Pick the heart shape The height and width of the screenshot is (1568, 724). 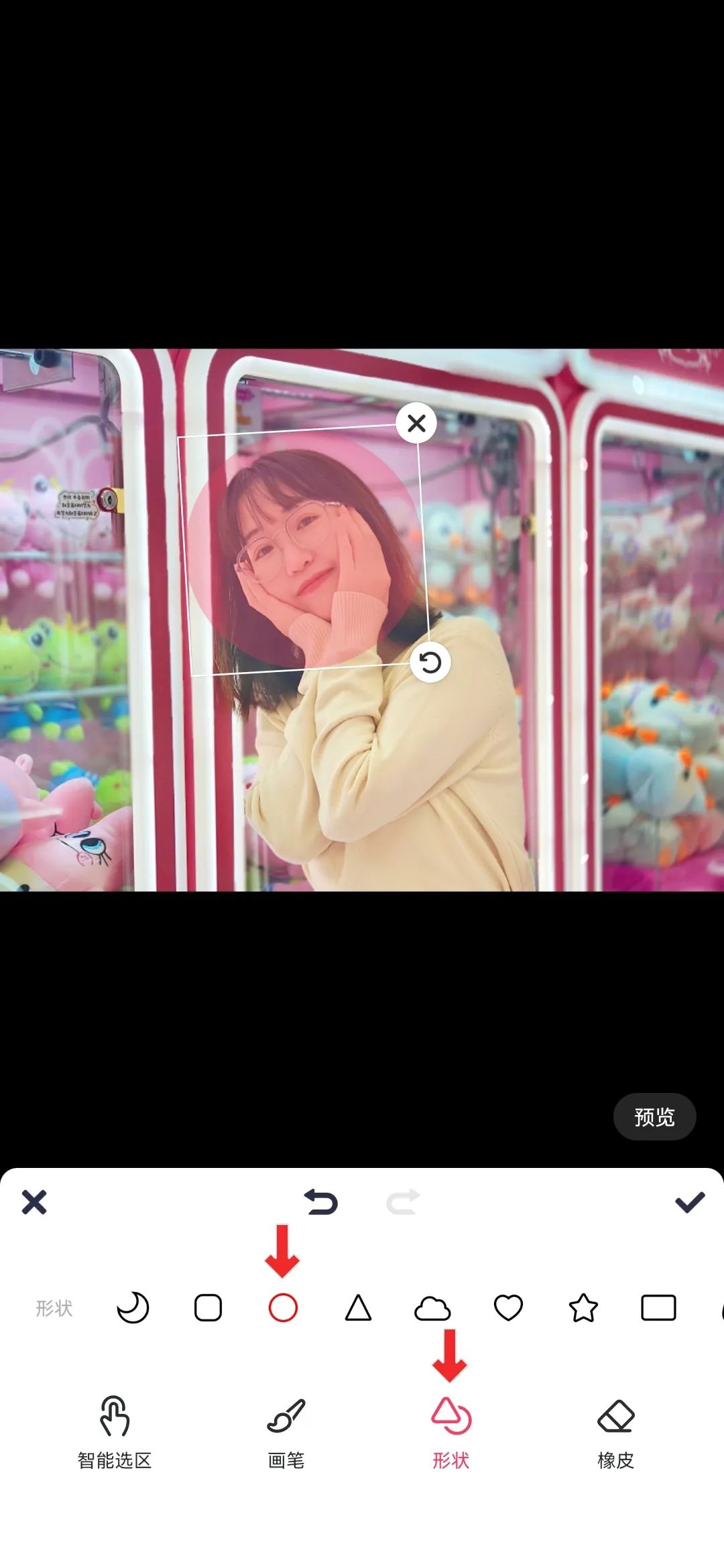508,1307
